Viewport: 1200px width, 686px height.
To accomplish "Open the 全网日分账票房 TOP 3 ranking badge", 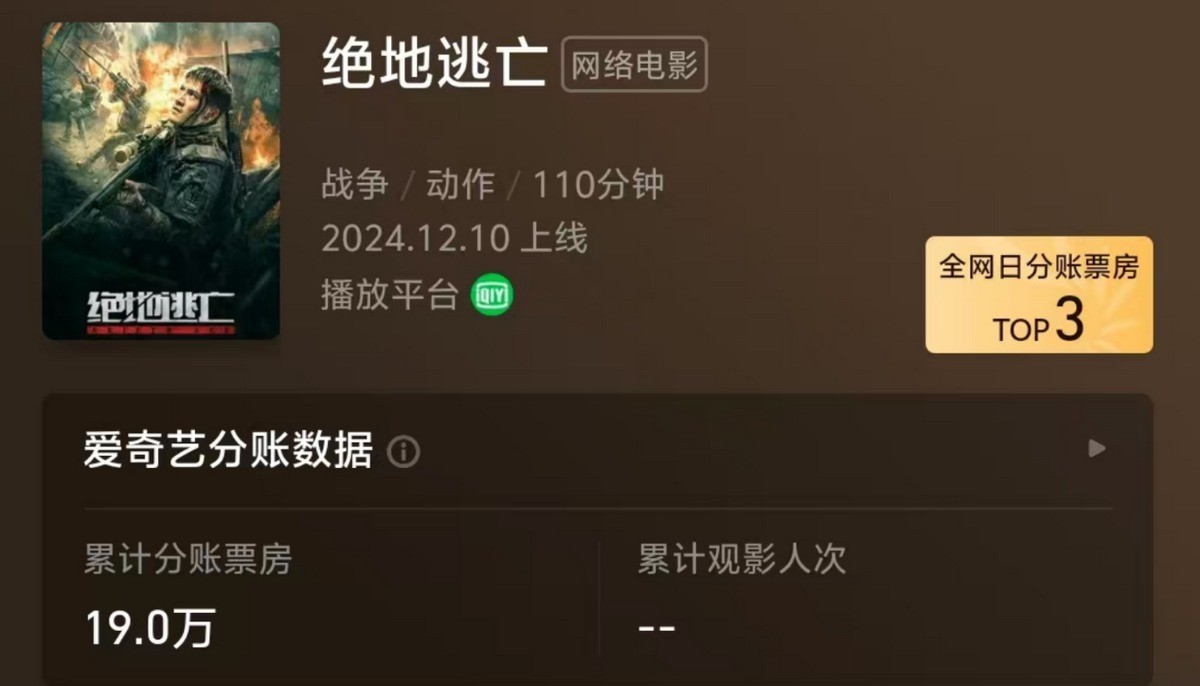I will [x=1038, y=295].
